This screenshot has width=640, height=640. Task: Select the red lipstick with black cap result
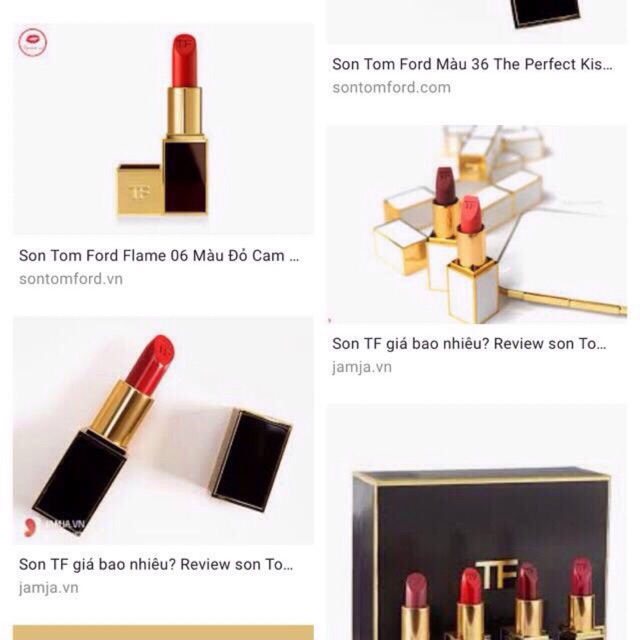(x=163, y=430)
